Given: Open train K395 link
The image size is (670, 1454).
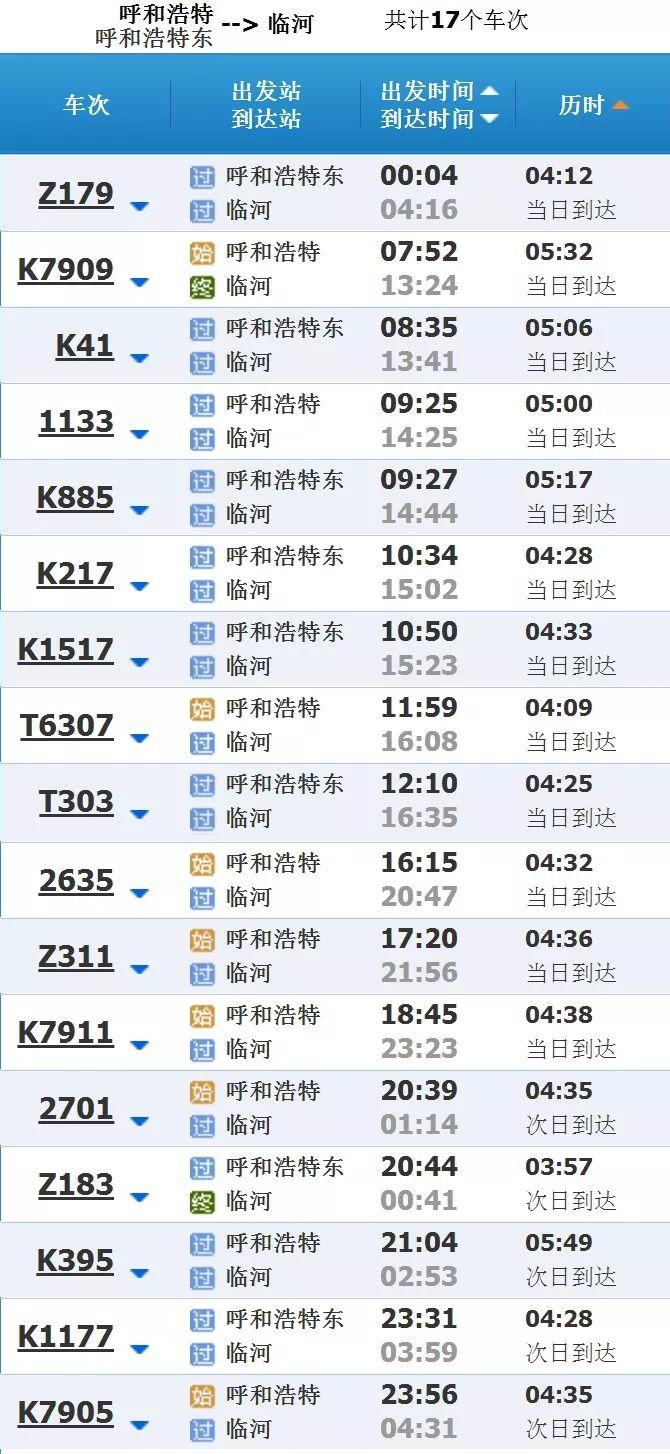Looking at the screenshot, I should [75, 1260].
